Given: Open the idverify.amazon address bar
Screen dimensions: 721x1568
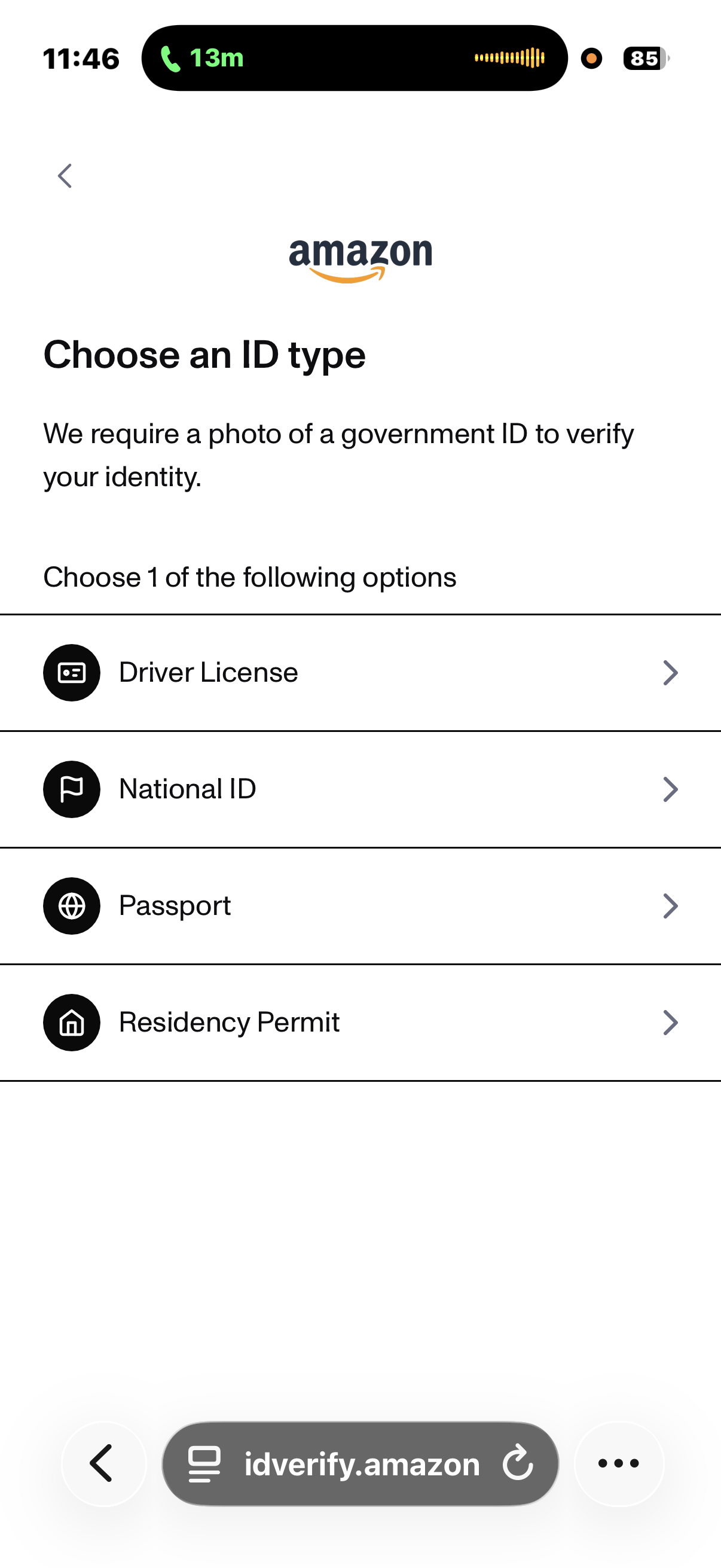Looking at the screenshot, I should (362, 1464).
